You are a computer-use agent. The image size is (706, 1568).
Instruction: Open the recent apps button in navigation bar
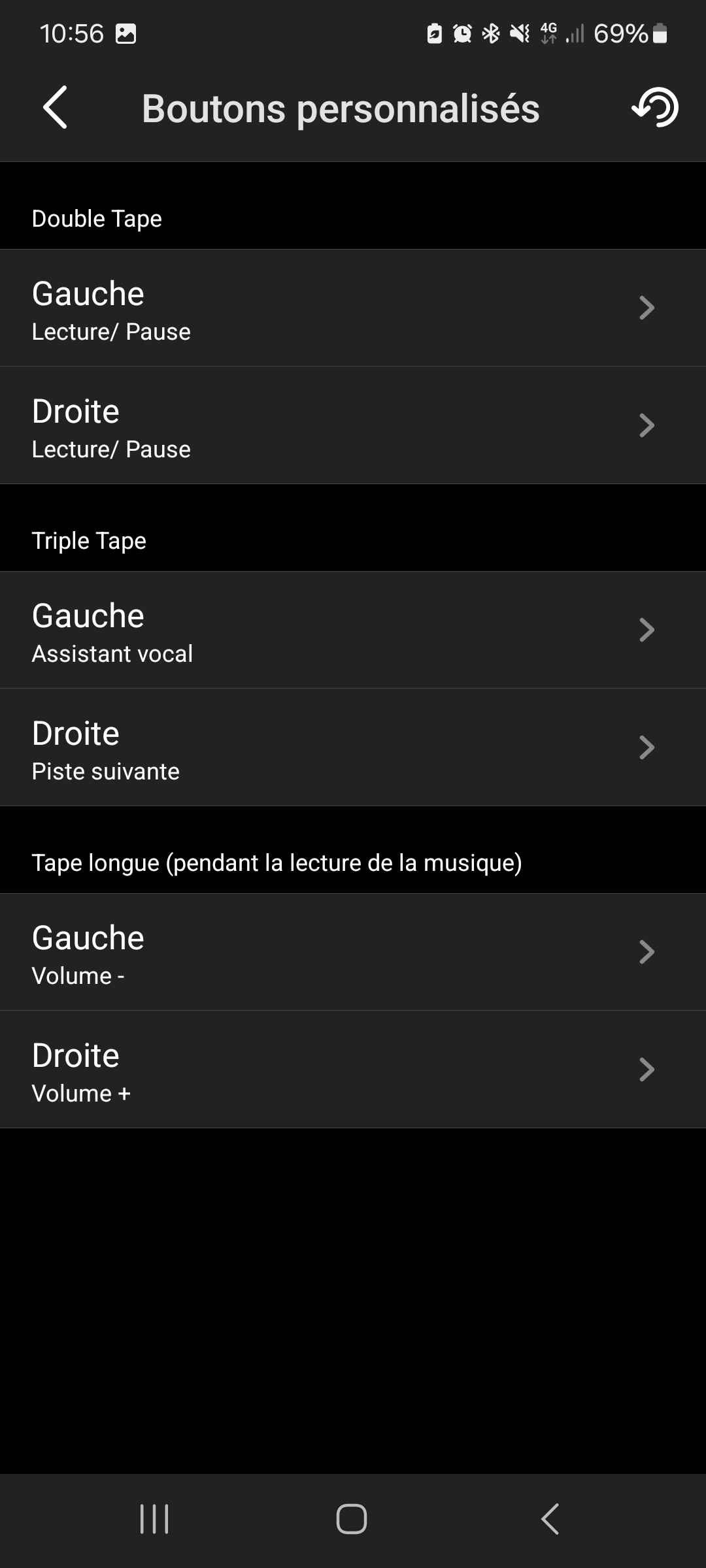point(154,1518)
